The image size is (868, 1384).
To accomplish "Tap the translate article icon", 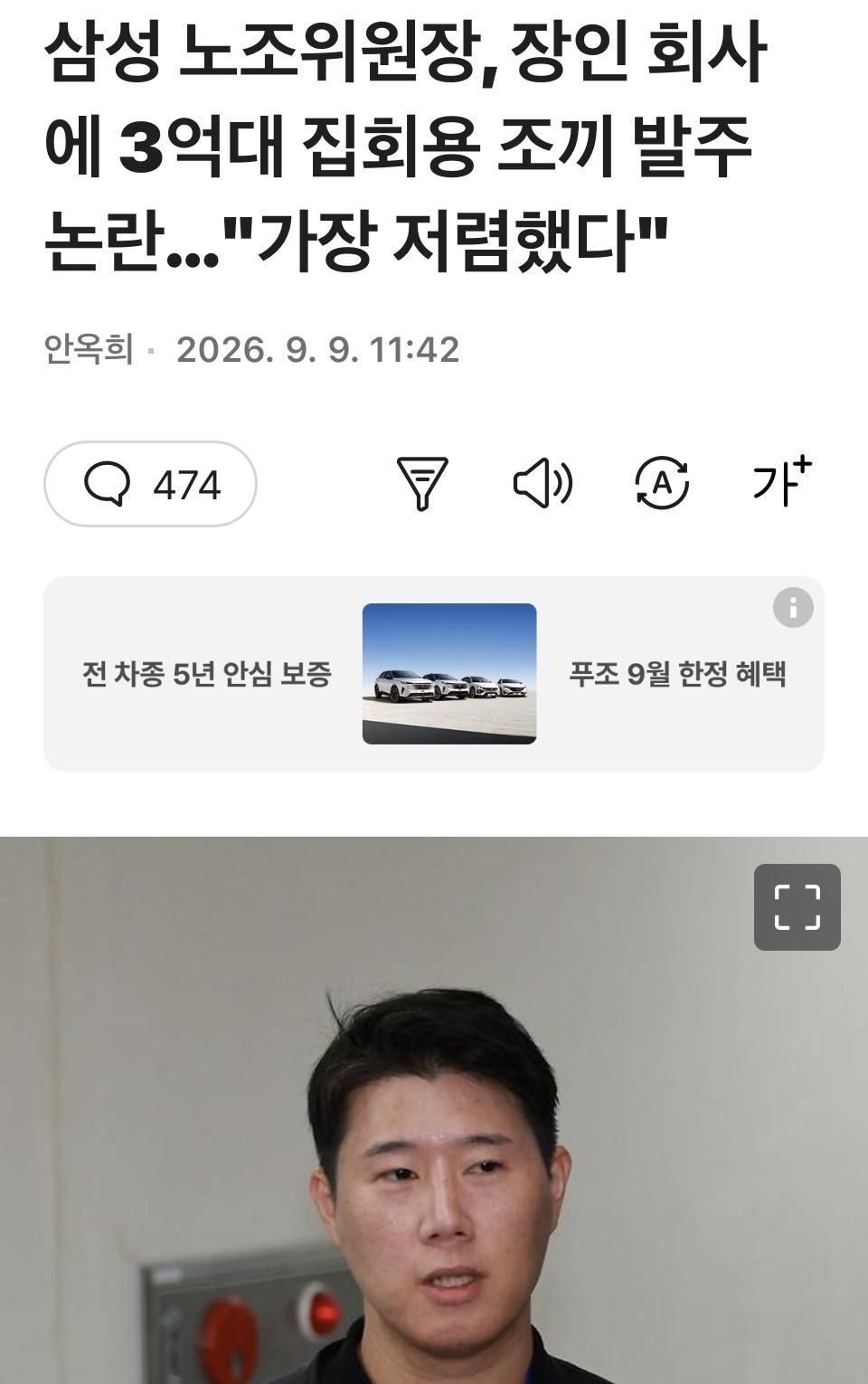I will pos(662,483).
